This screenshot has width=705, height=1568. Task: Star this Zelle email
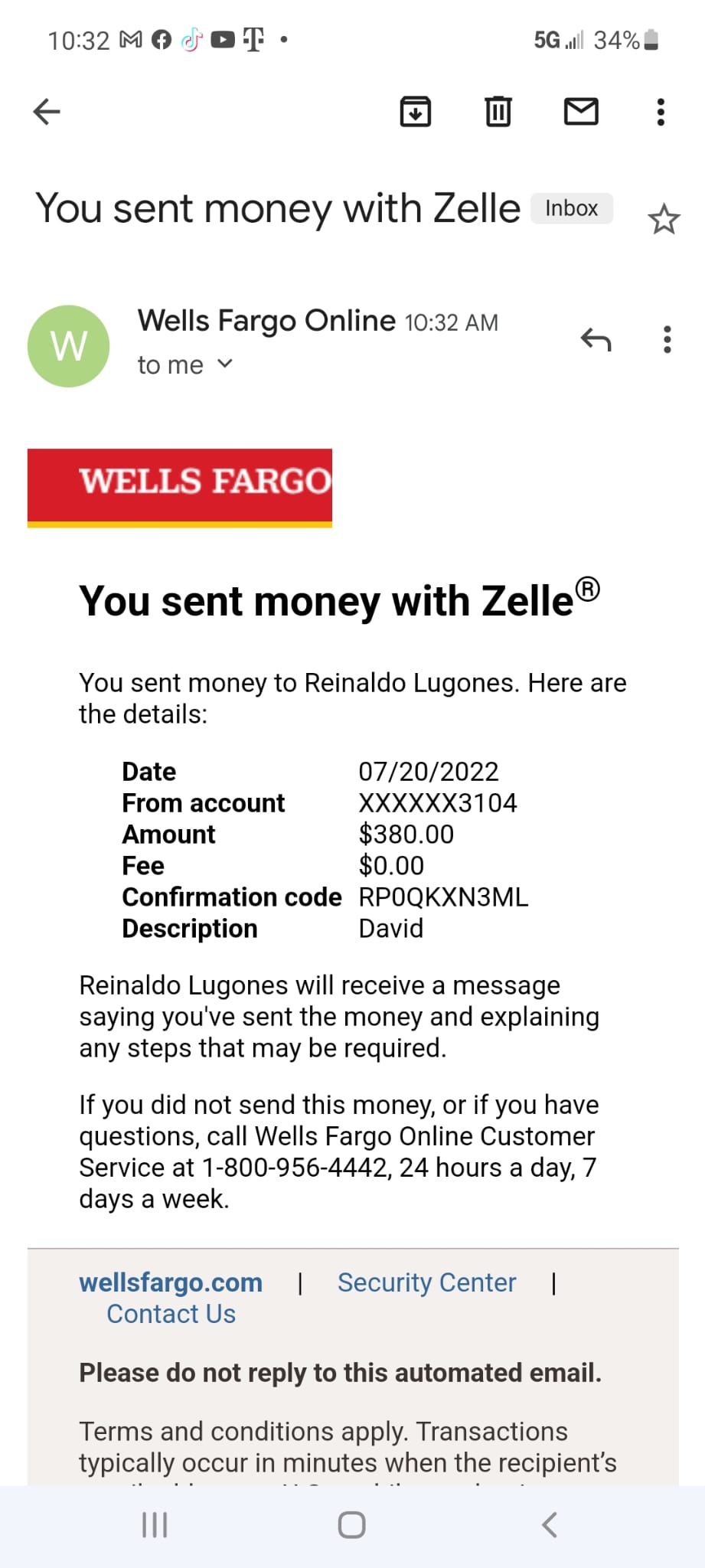(x=664, y=220)
